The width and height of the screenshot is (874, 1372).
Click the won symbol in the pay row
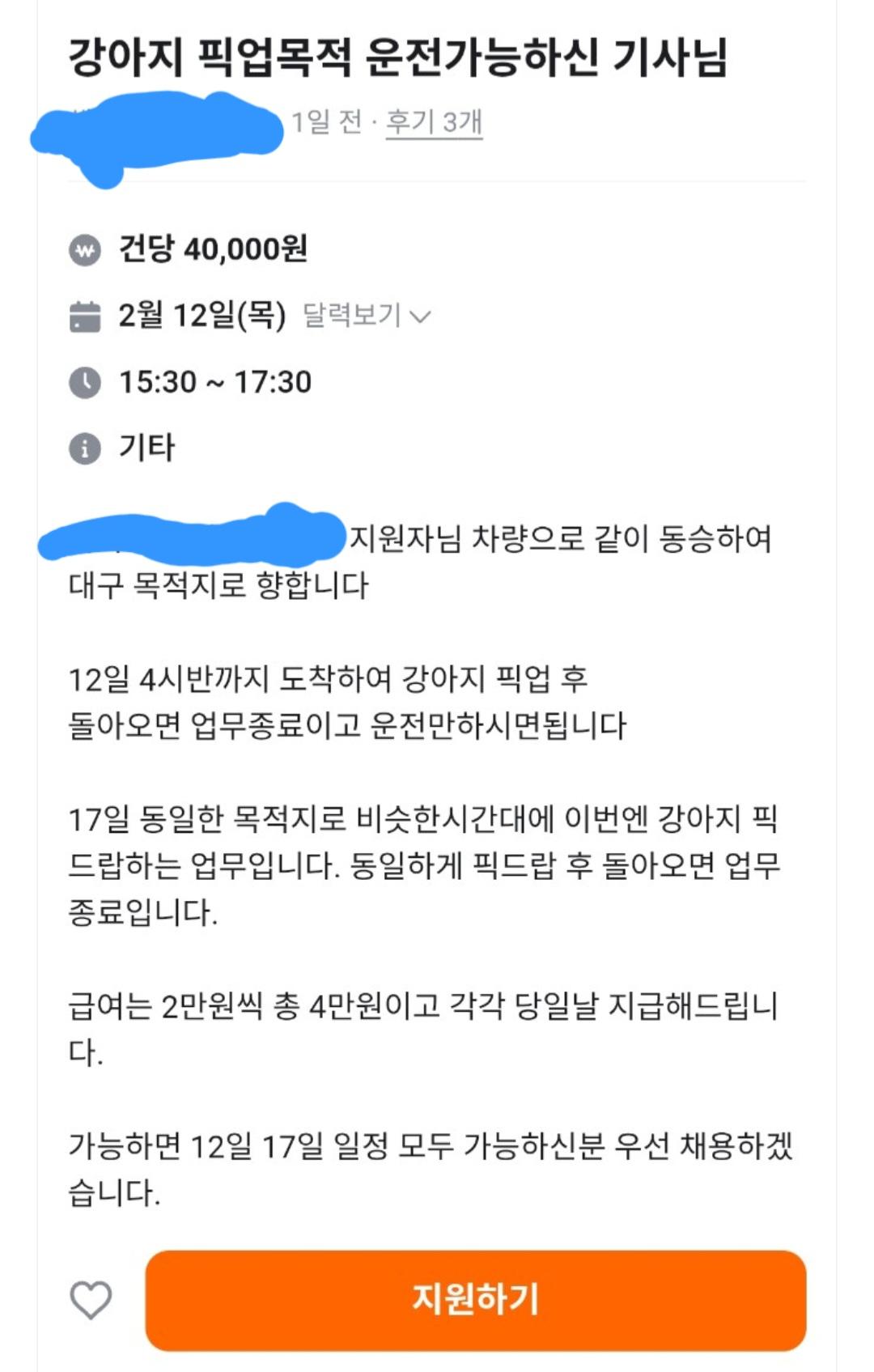87,248
